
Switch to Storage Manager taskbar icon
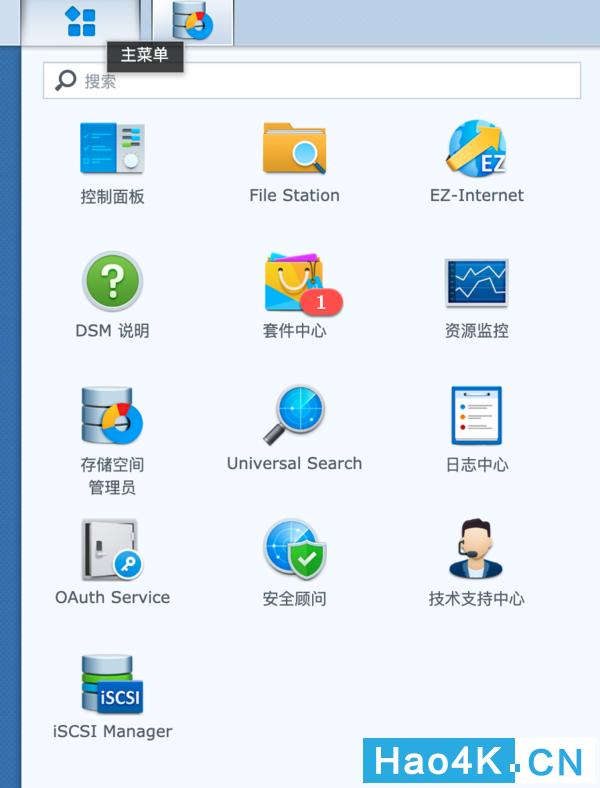[x=192, y=22]
